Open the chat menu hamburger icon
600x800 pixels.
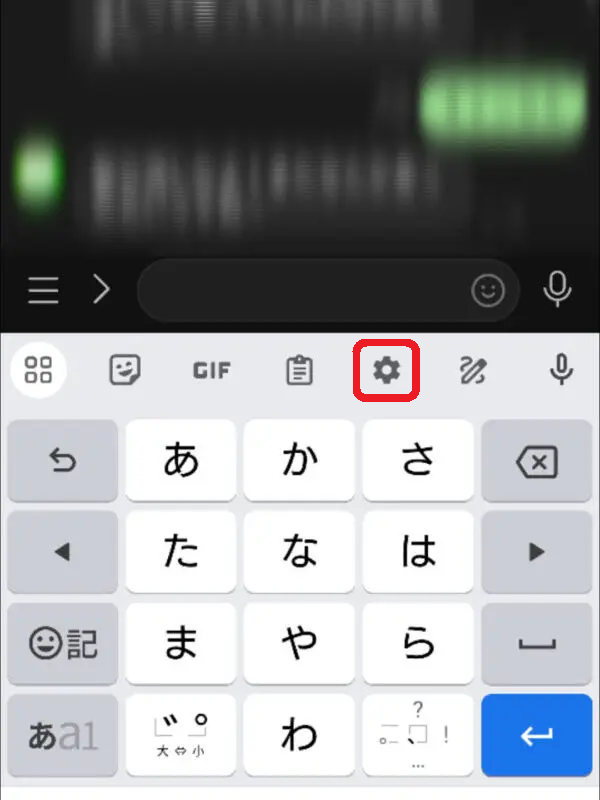[x=43, y=291]
